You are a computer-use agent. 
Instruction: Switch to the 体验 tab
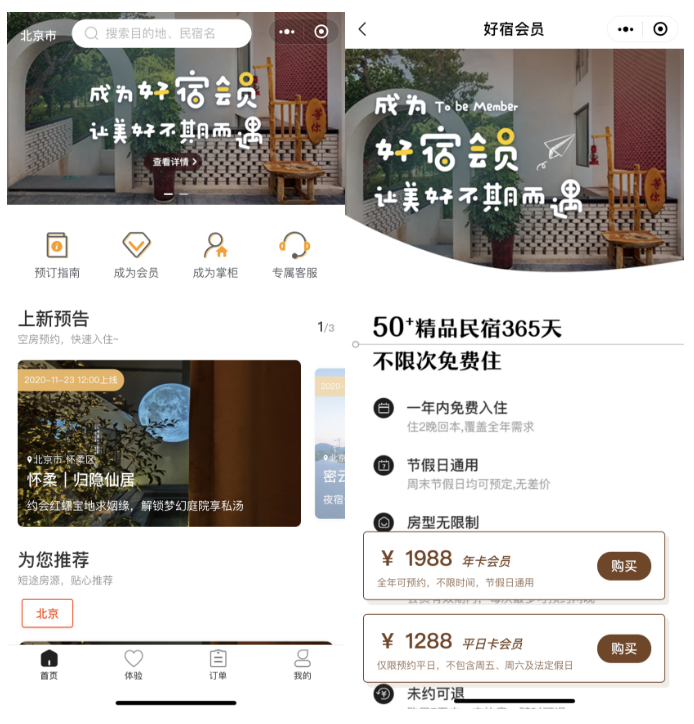coord(133,665)
